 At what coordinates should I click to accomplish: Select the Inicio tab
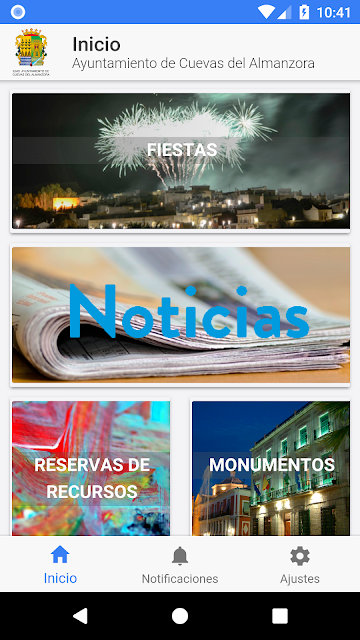(60, 564)
